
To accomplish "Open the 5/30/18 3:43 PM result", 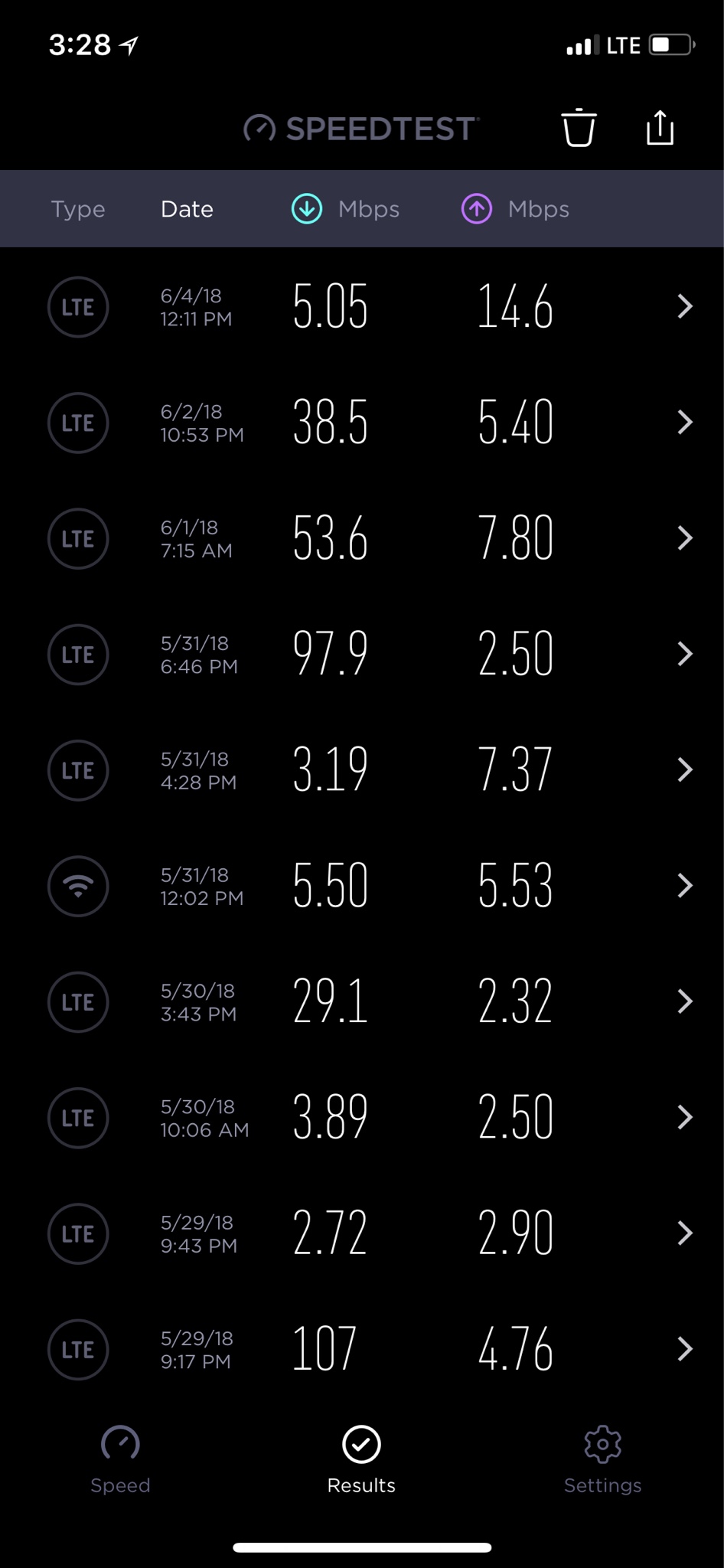I will click(x=362, y=1001).
